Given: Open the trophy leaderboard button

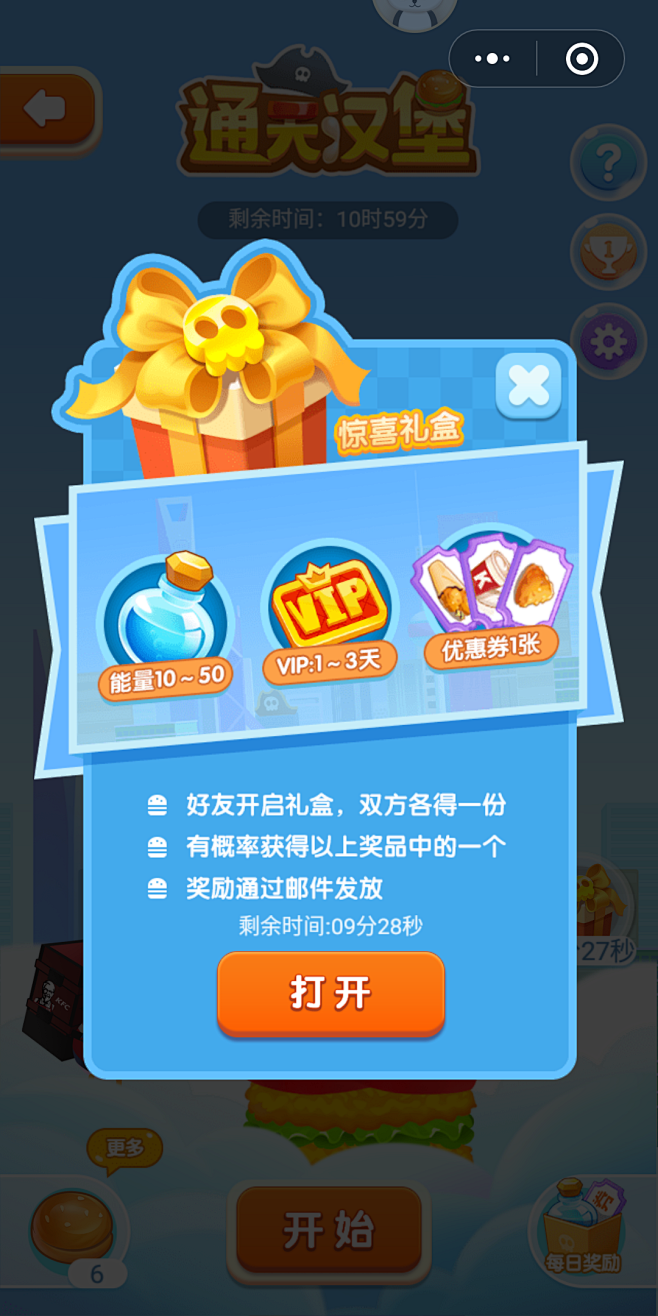Looking at the screenshot, I should pos(607,251).
